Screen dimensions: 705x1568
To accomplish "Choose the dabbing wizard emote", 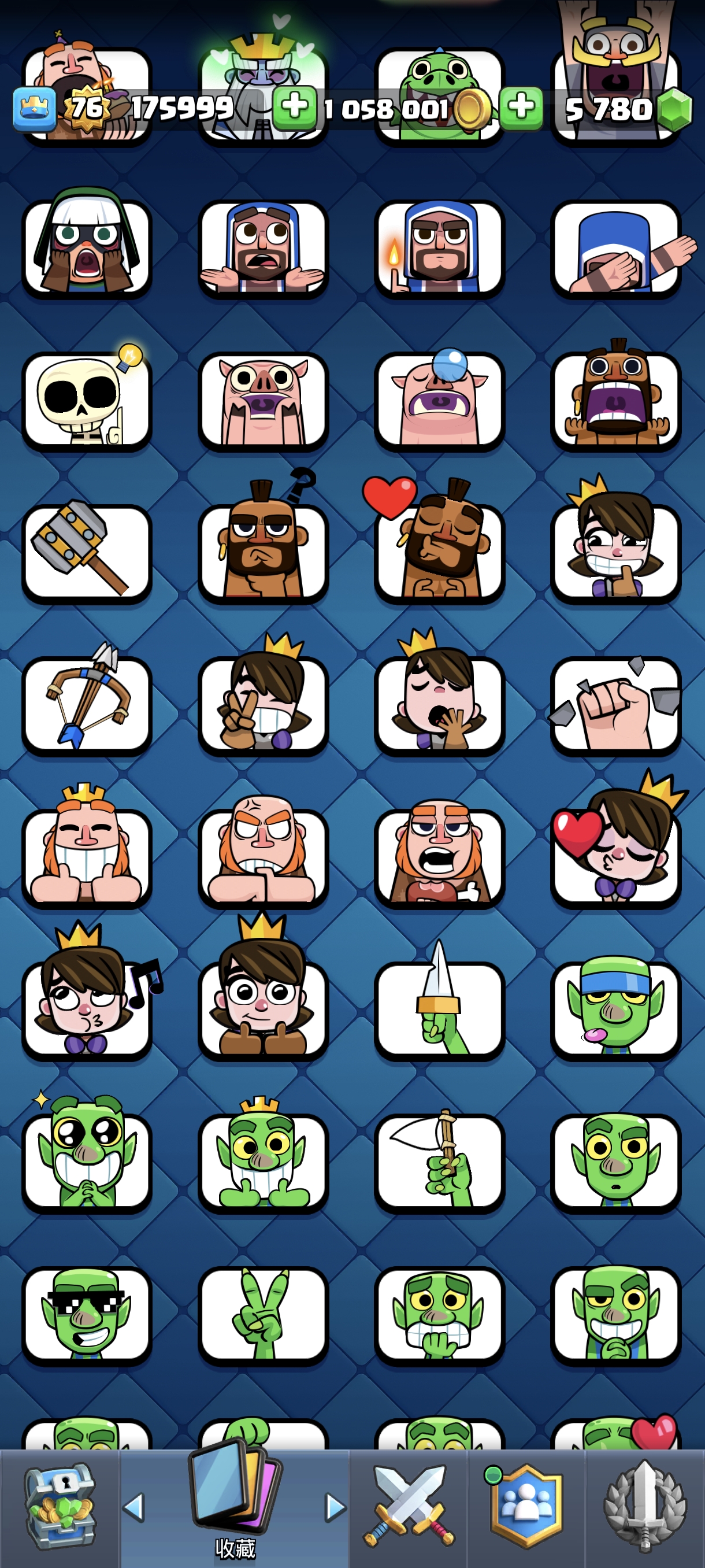I will pyautogui.click(x=615, y=249).
